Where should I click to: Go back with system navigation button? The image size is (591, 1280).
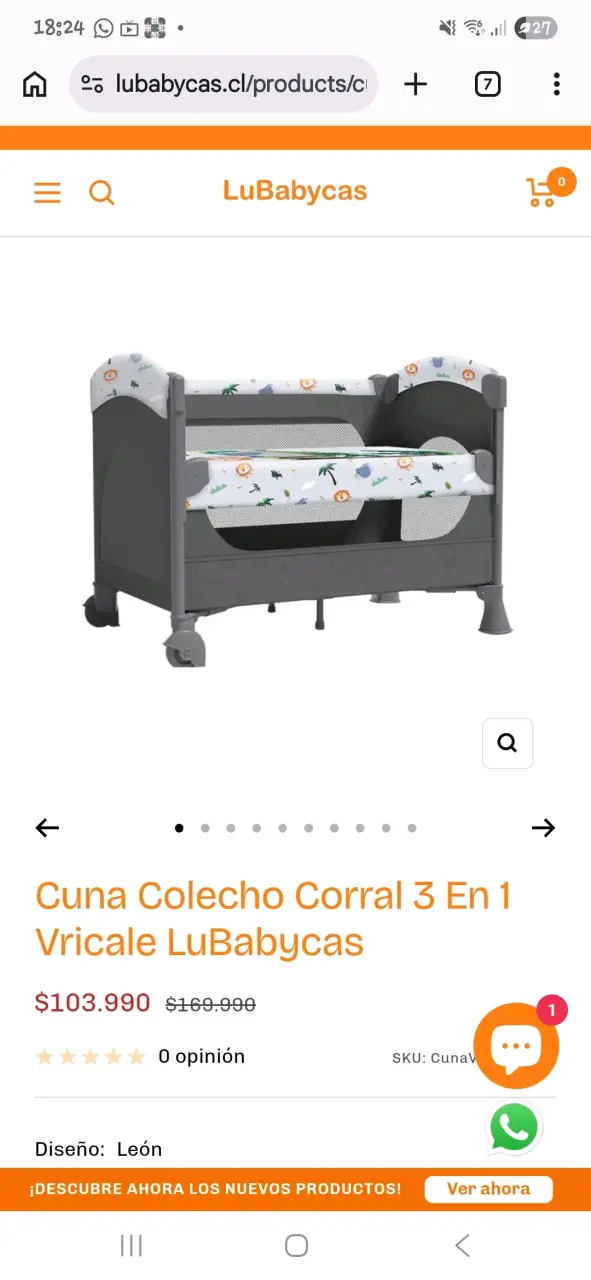click(461, 1245)
